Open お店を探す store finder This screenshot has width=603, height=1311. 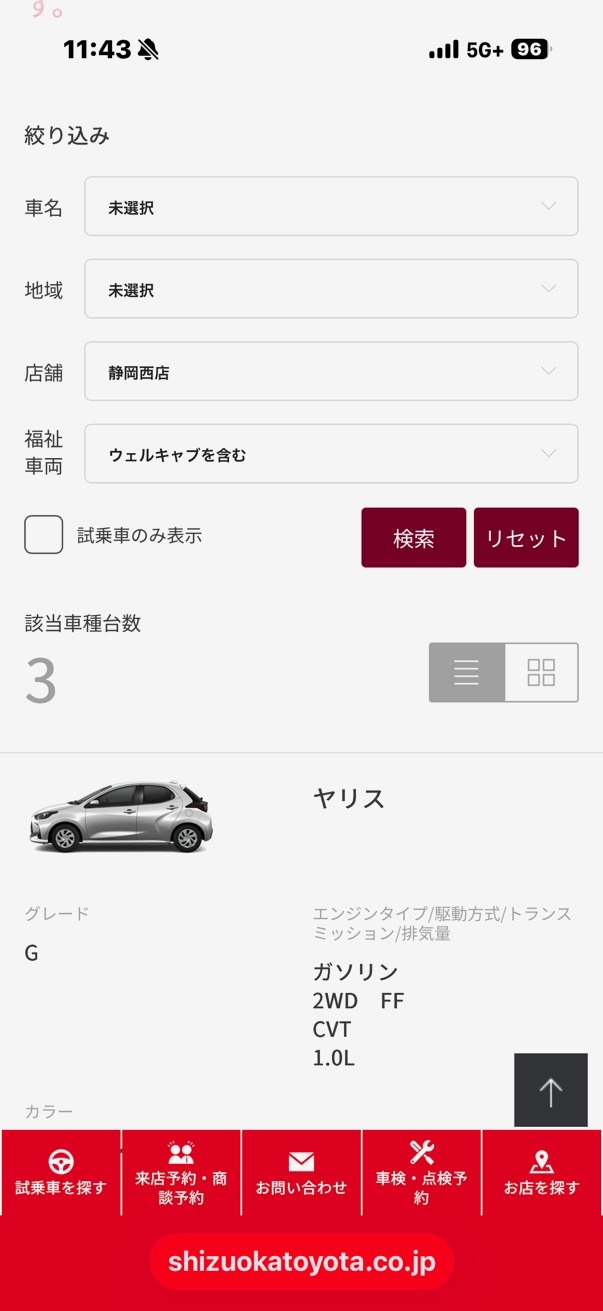point(541,1174)
